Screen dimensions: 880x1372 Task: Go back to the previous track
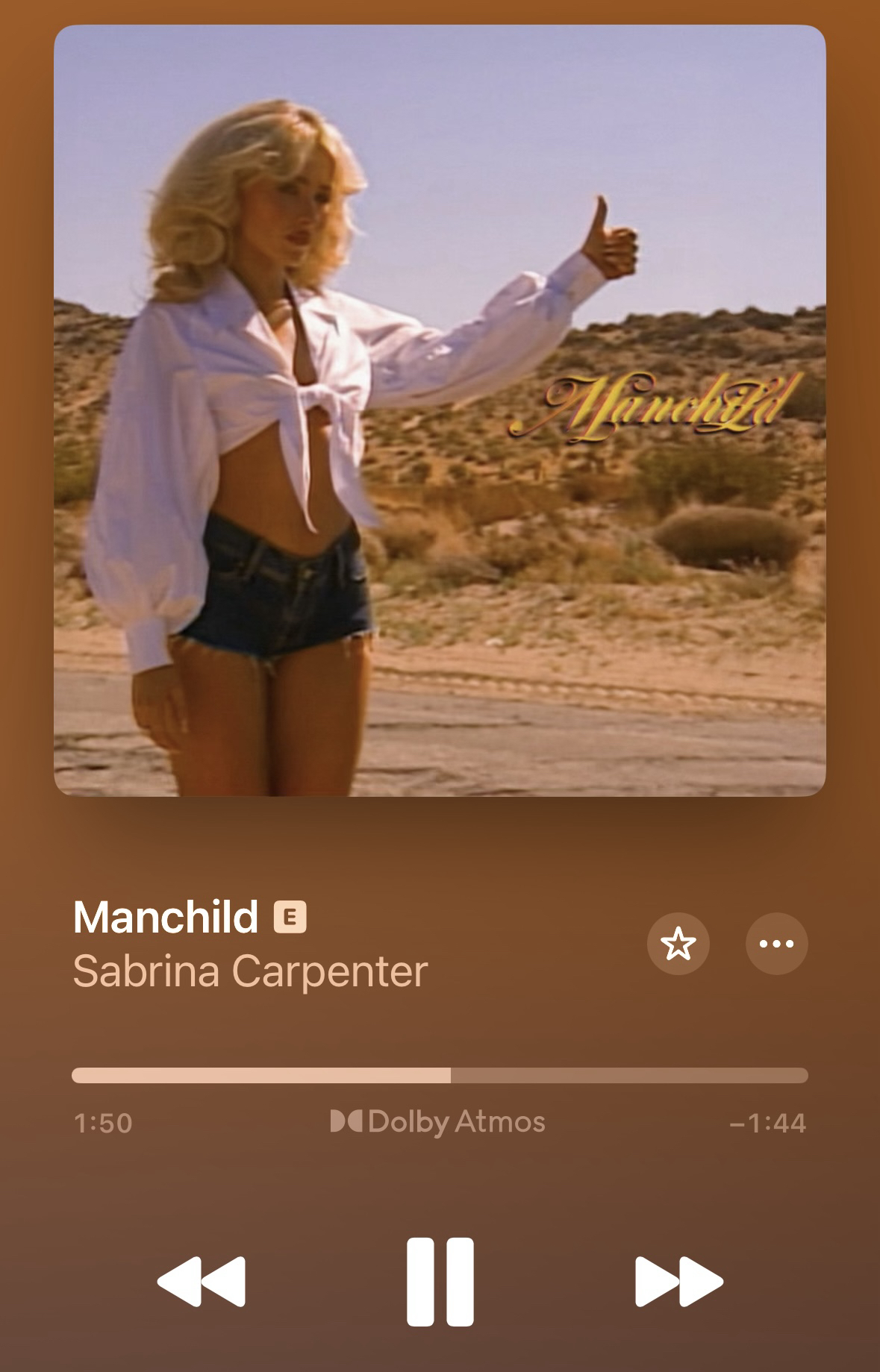coord(202,1282)
